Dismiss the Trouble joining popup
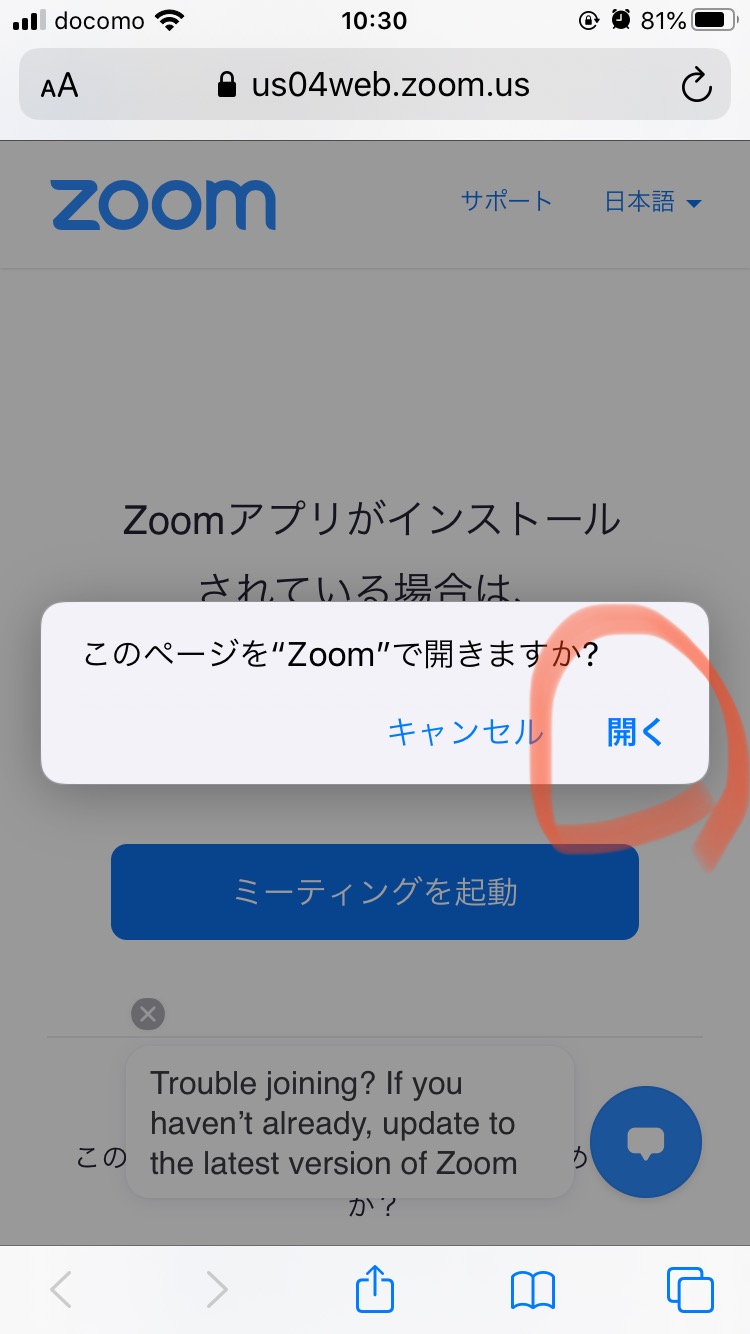Image resolution: width=750 pixels, height=1334 pixels. point(148,1014)
